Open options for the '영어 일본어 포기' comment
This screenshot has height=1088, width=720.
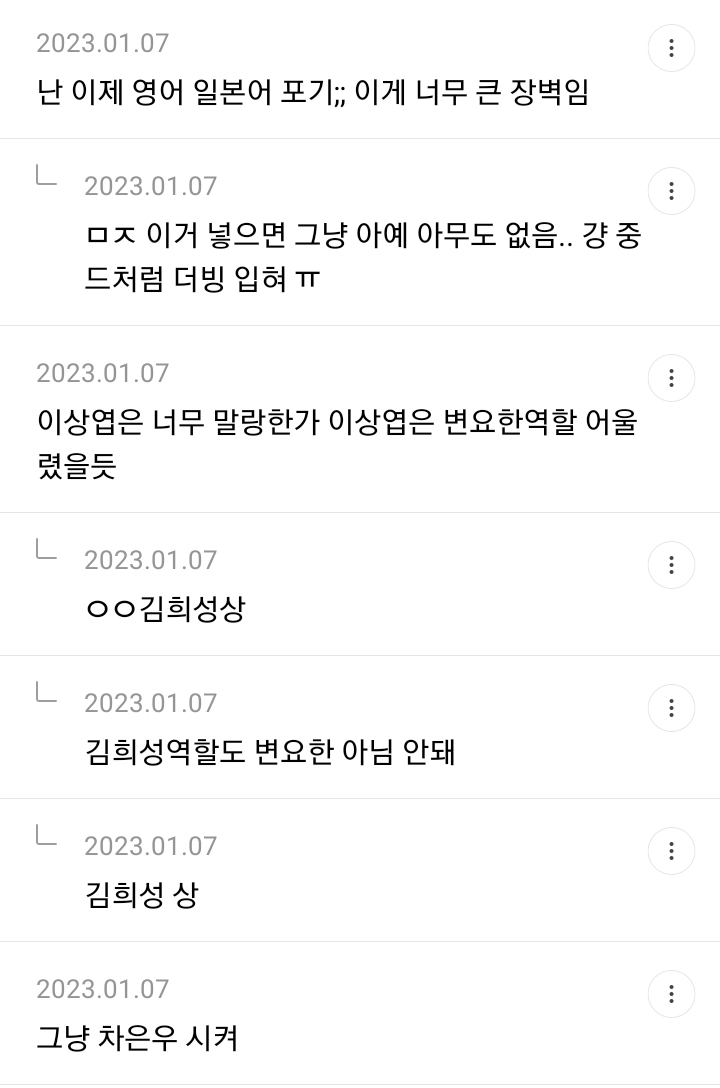coord(671,48)
